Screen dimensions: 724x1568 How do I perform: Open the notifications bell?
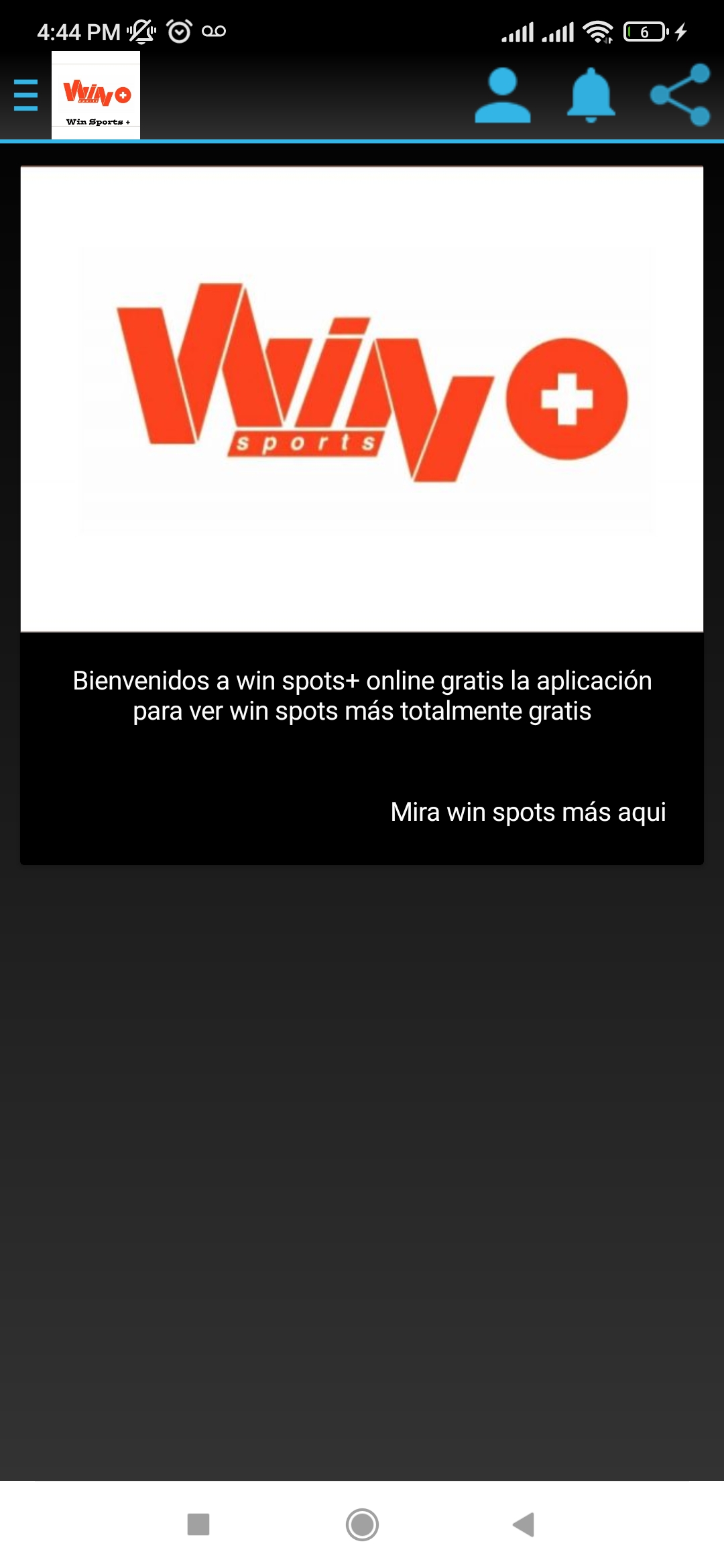tap(591, 95)
